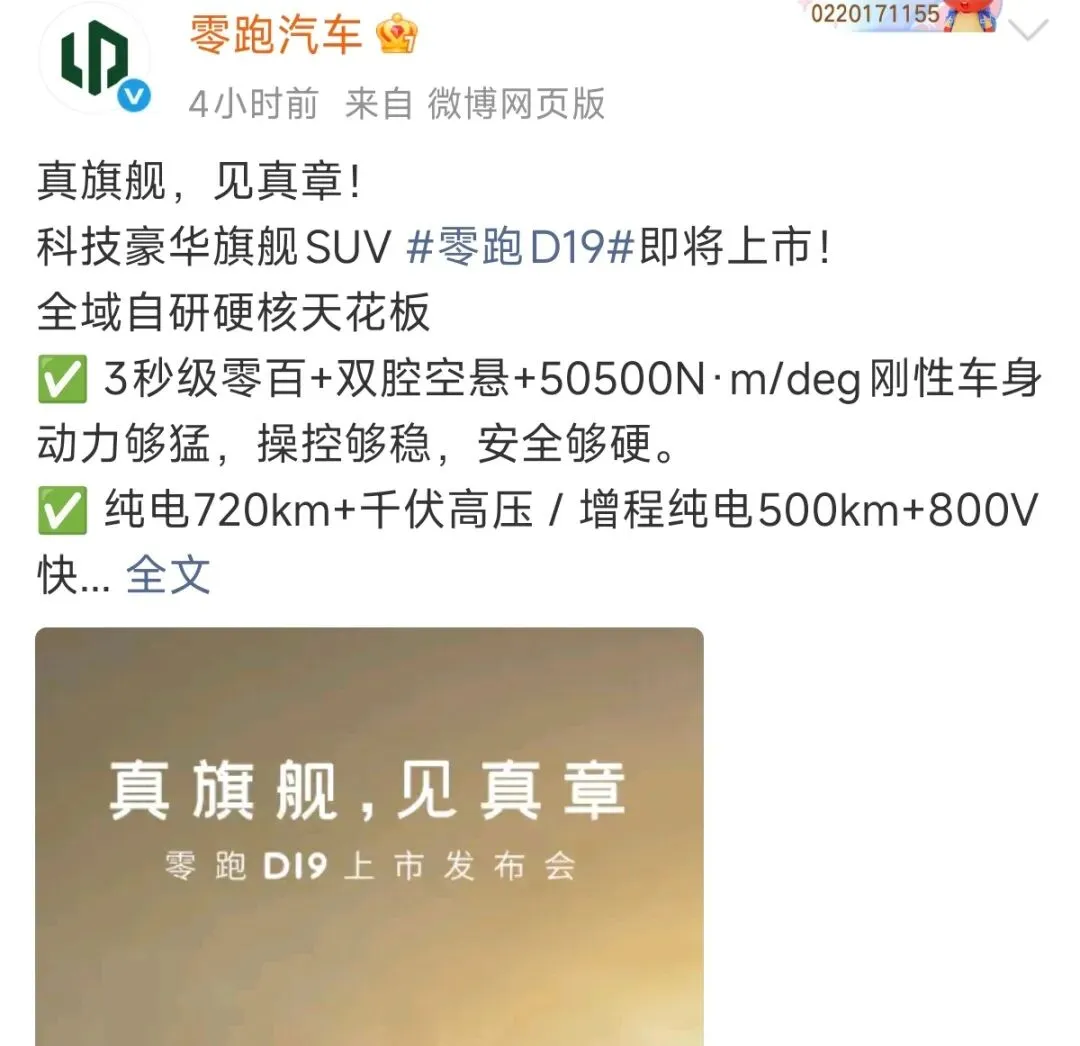This screenshot has height=1046, width=1080.
Task: Open the 真旗舰,见真章 poster image
Action: (369, 836)
